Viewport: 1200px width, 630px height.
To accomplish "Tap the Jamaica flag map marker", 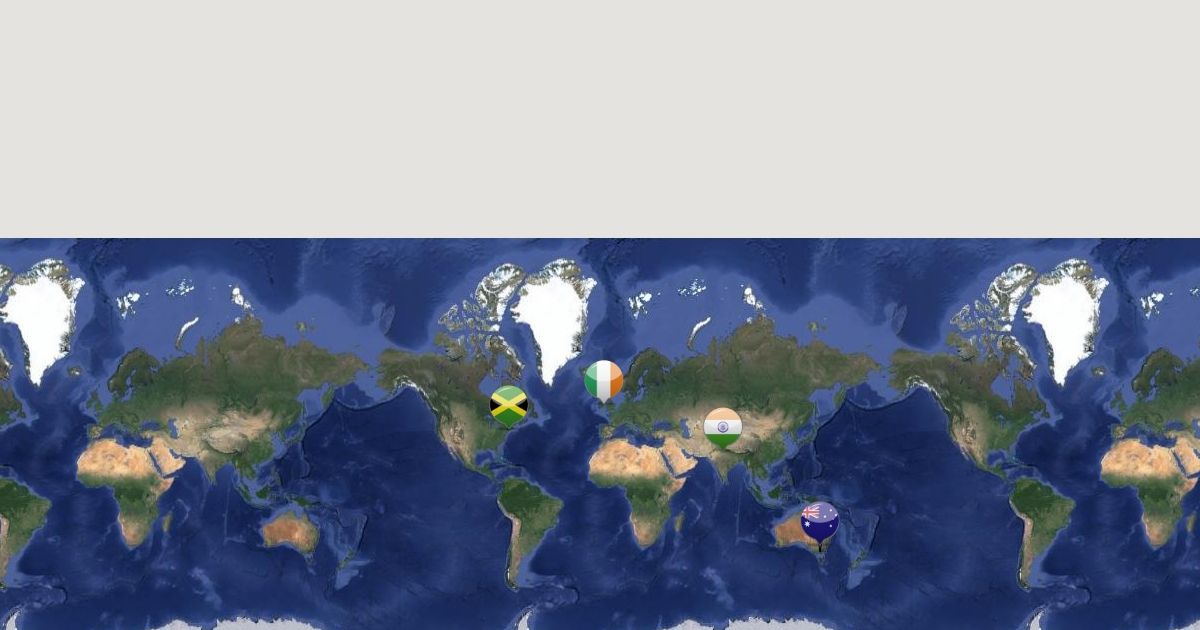I will point(509,405).
